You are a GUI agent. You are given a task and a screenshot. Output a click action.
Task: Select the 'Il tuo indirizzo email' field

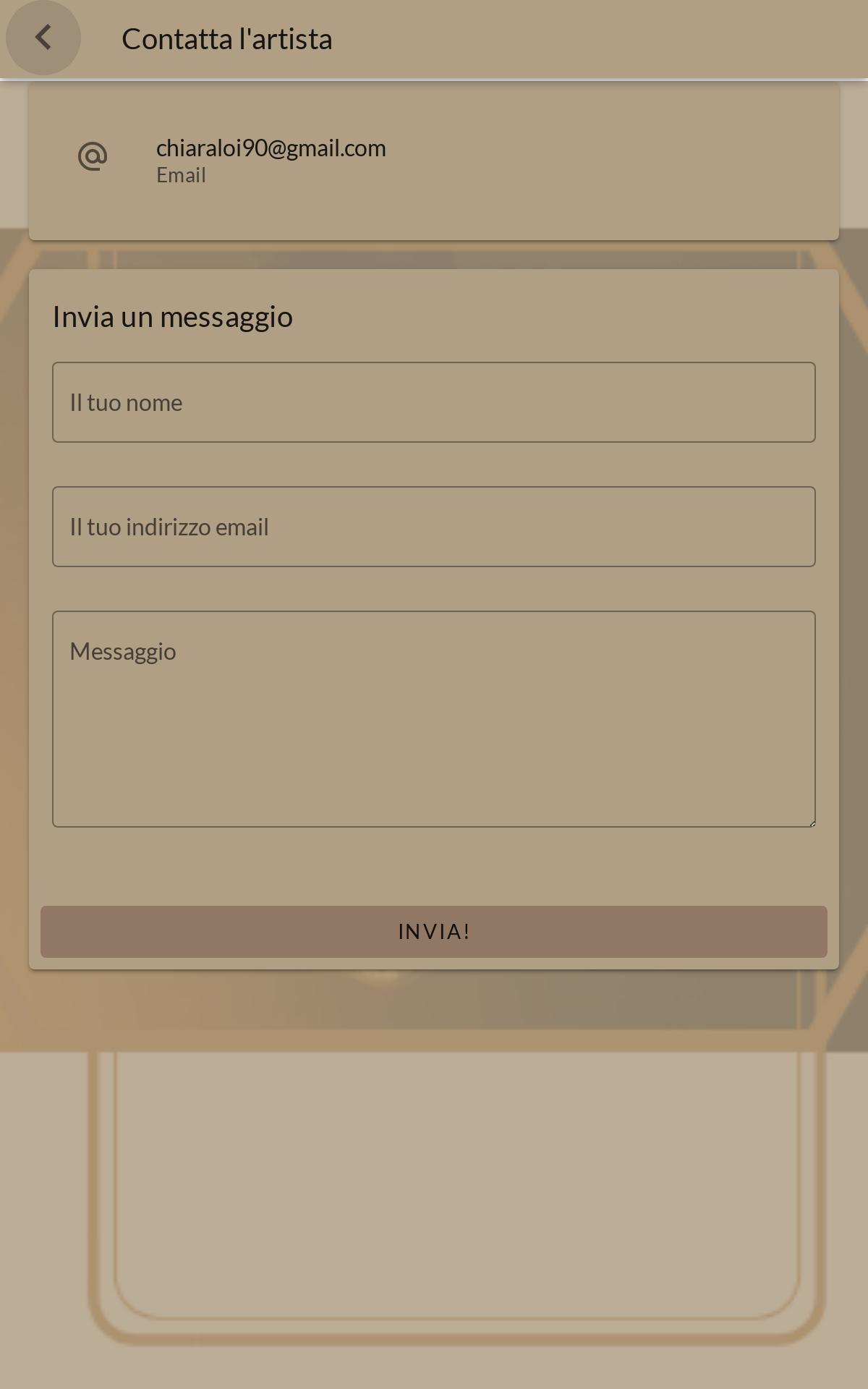click(x=434, y=527)
